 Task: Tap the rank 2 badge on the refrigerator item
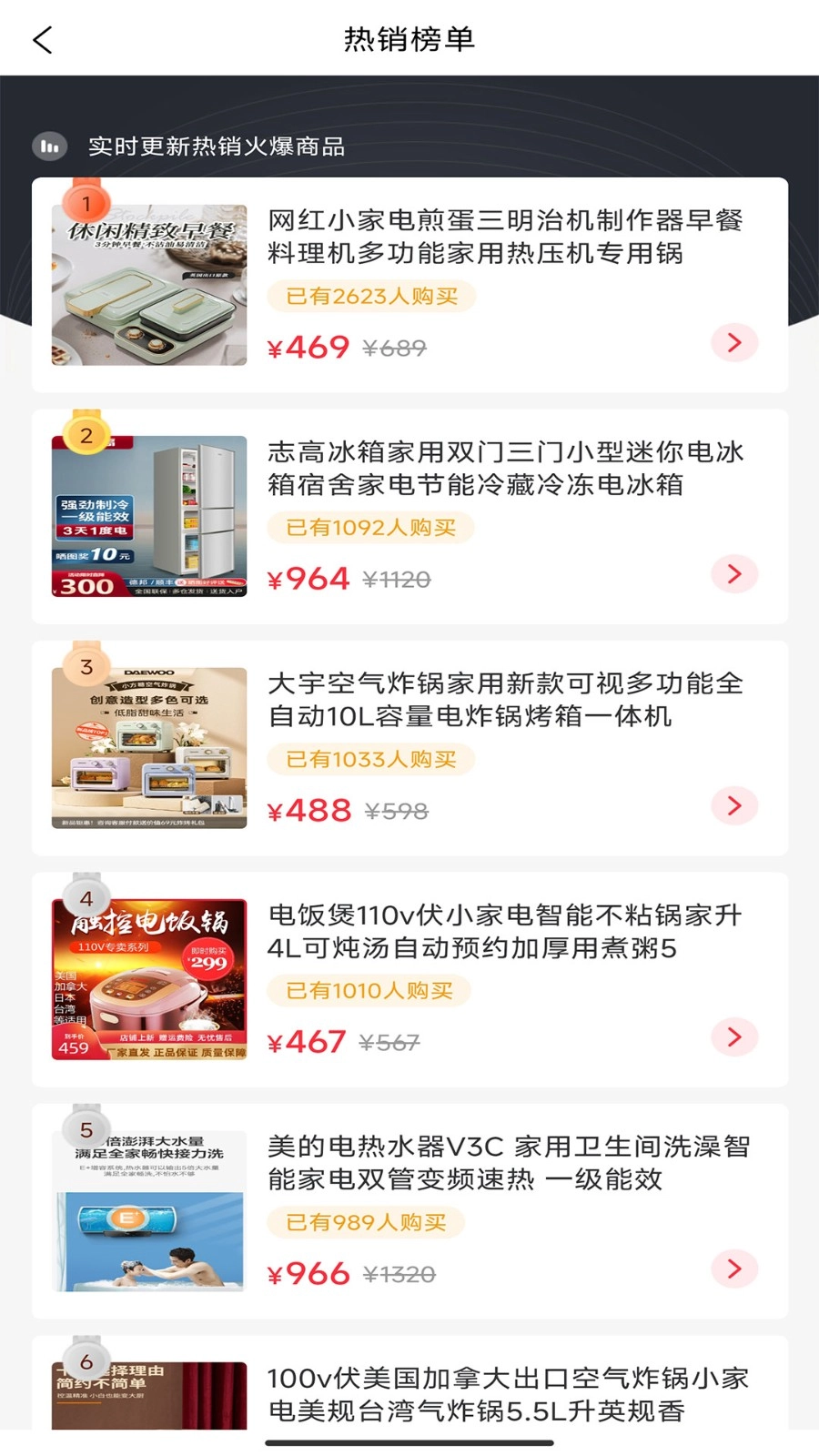(x=86, y=437)
